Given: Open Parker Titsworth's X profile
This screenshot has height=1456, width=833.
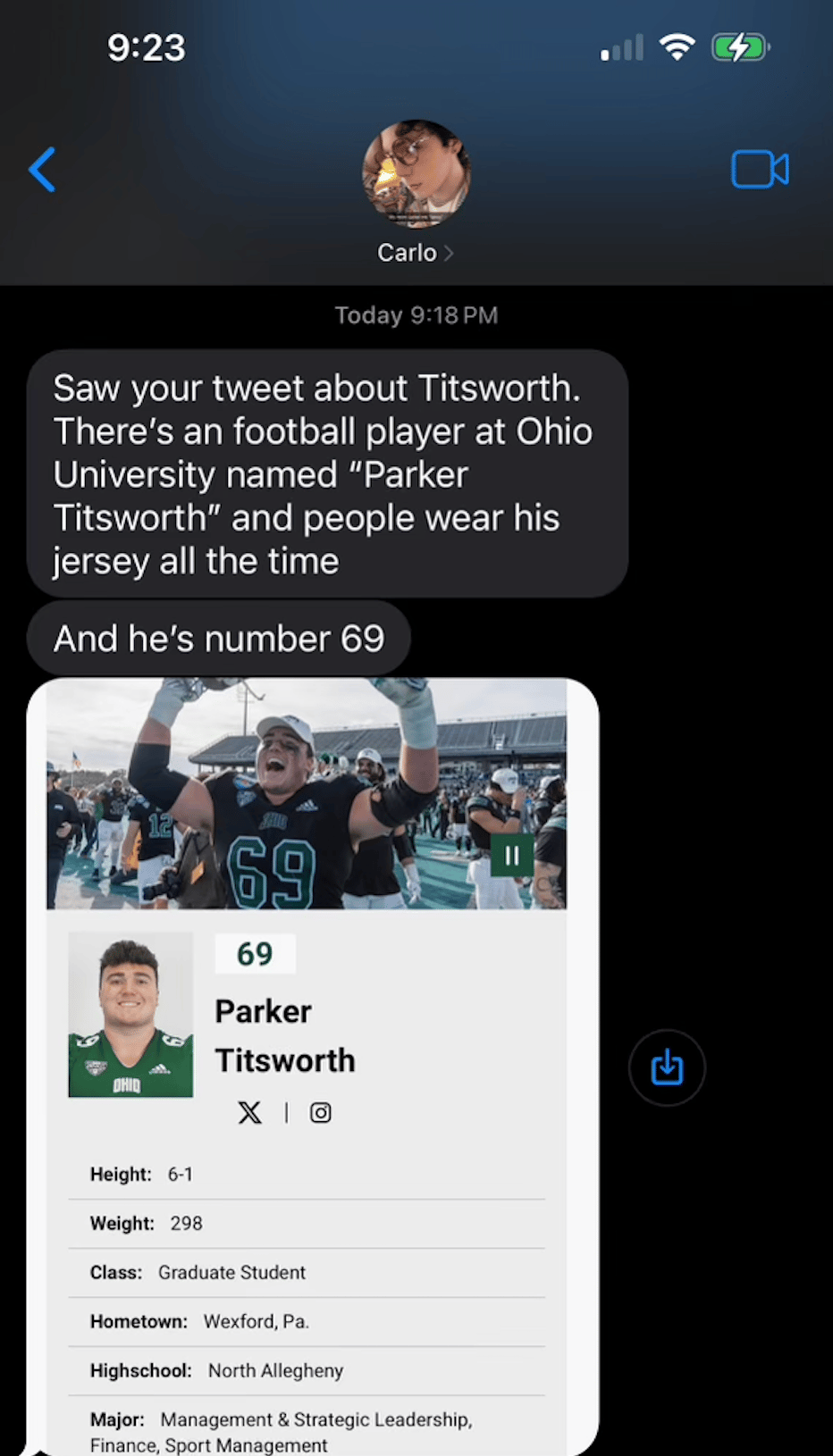Looking at the screenshot, I should (x=249, y=1112).
